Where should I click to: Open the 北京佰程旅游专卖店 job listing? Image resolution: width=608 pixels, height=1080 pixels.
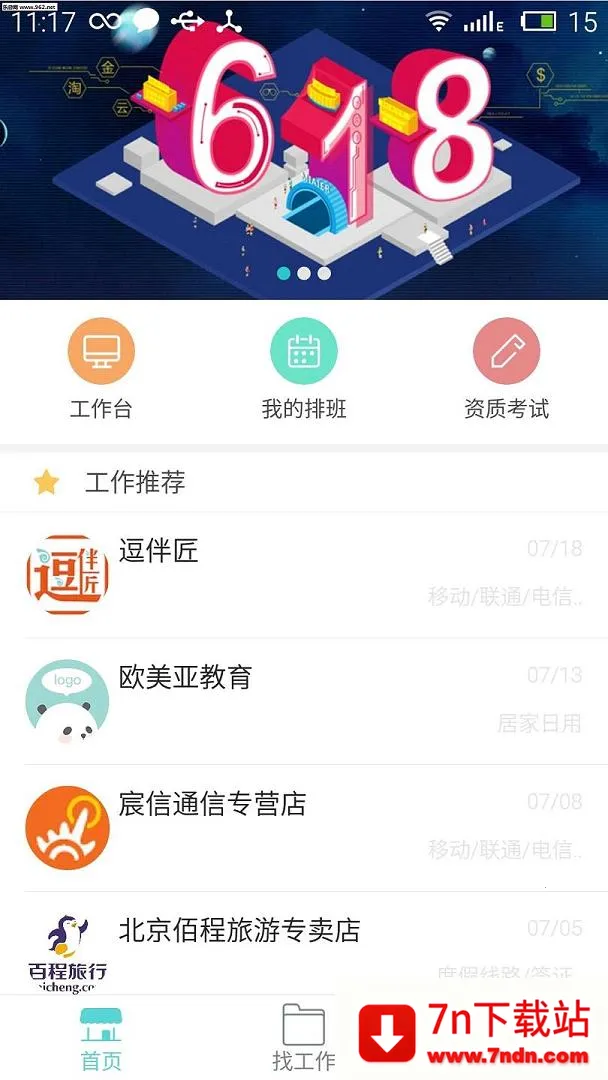(304, 945)
